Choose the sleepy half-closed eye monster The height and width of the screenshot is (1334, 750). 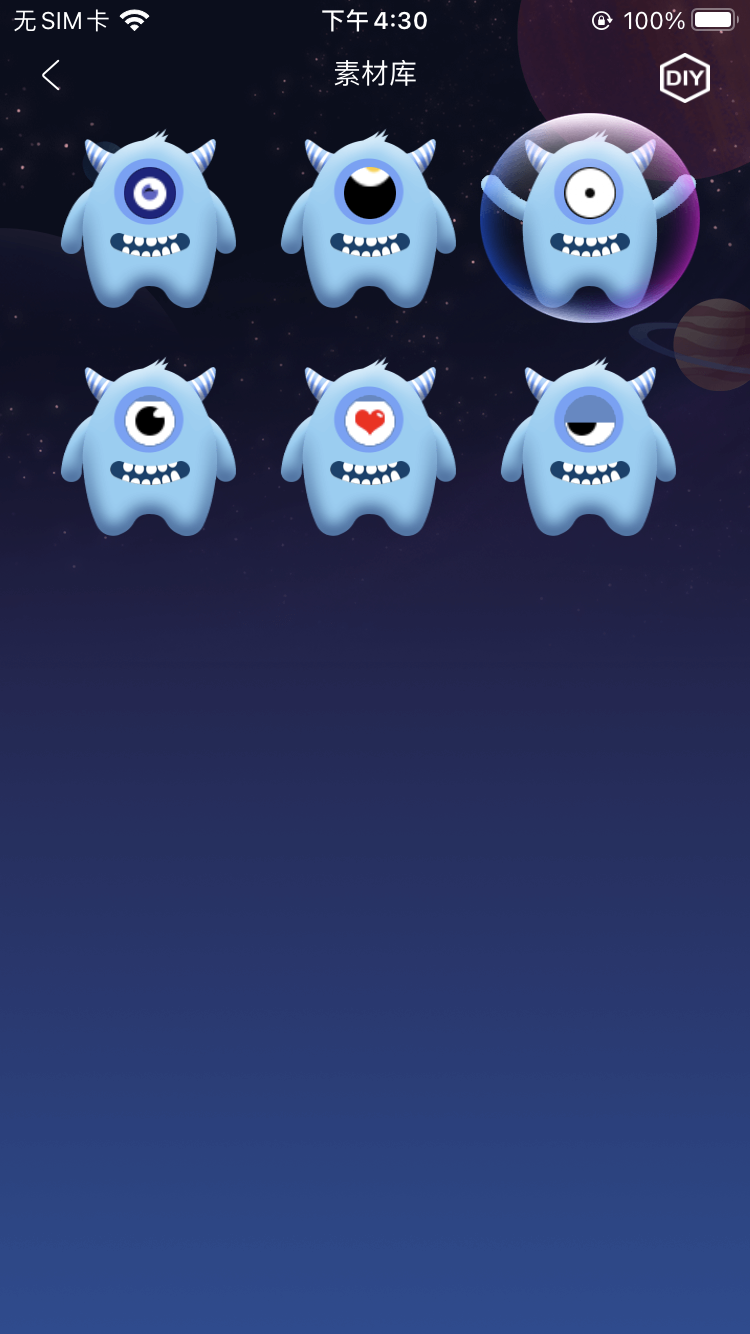[x=589, y=448]
